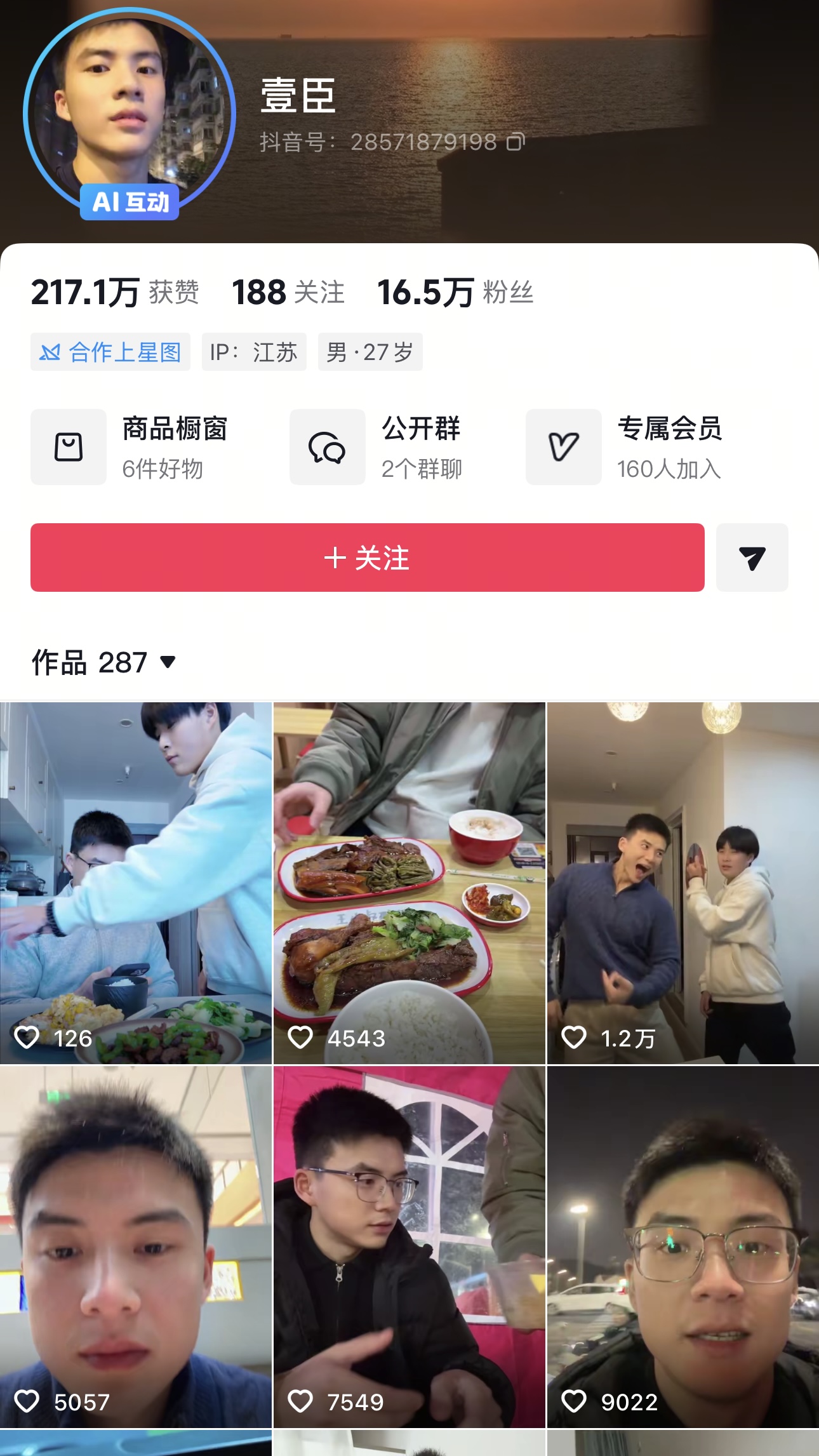Open the video with 126 likes

135,883
